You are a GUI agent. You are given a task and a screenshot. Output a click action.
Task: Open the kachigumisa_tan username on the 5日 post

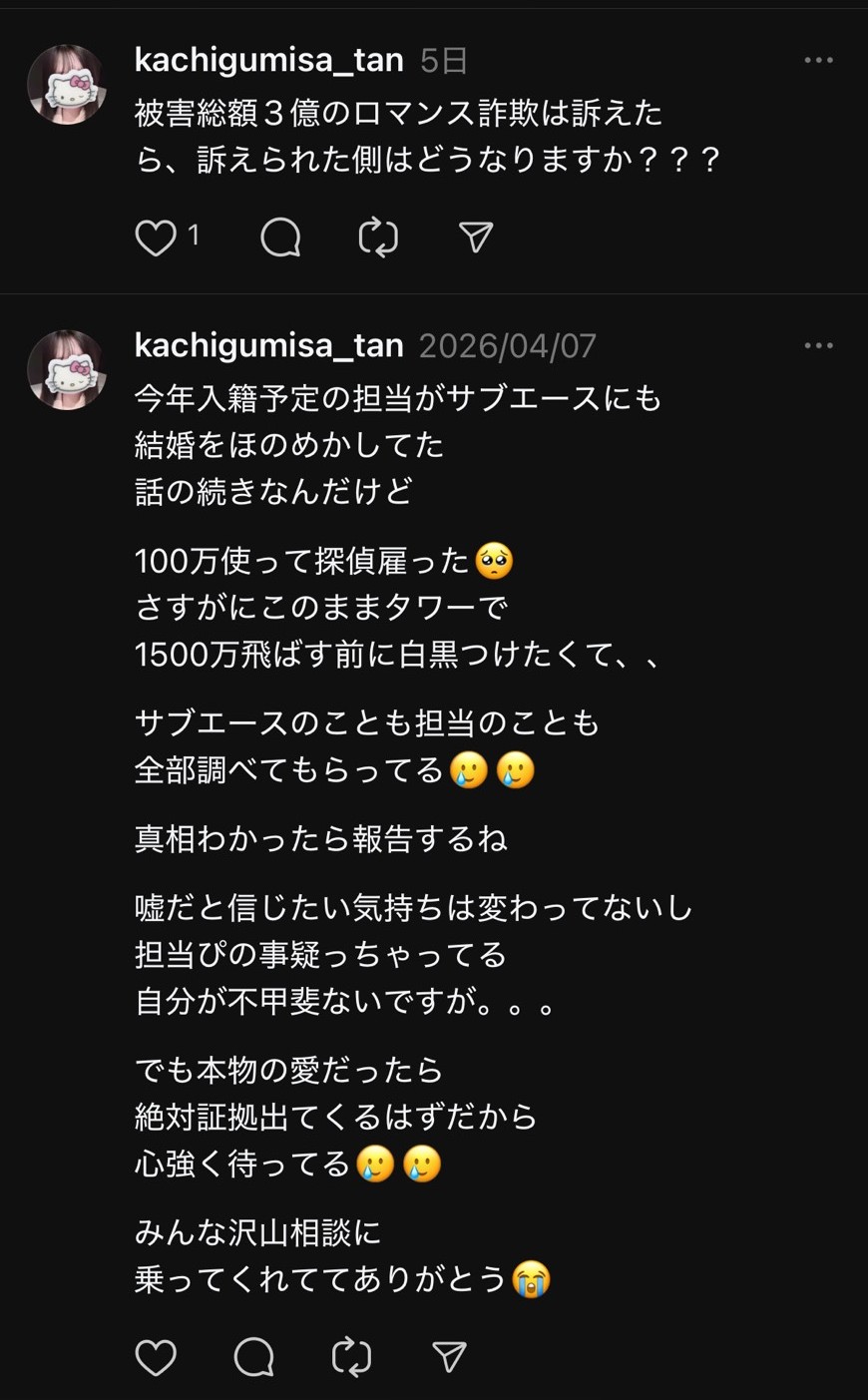tap(268, 61)
